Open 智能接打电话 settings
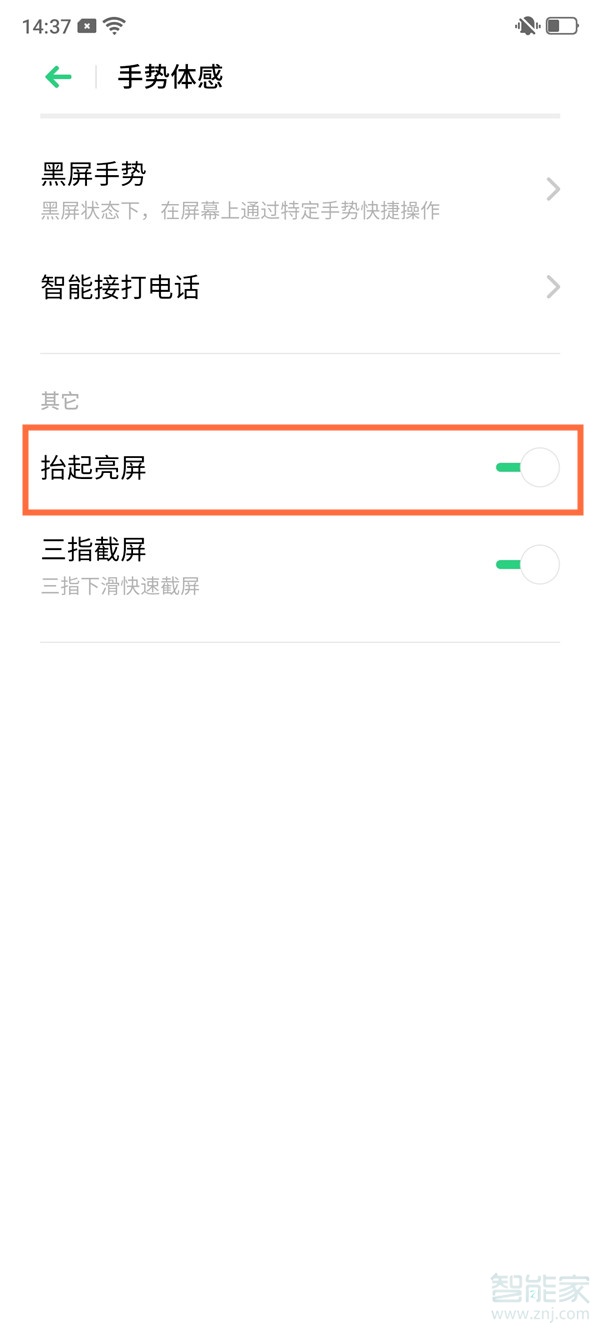Image resolution: width=600 pixels, height=1333 pixels. (300, 288)
